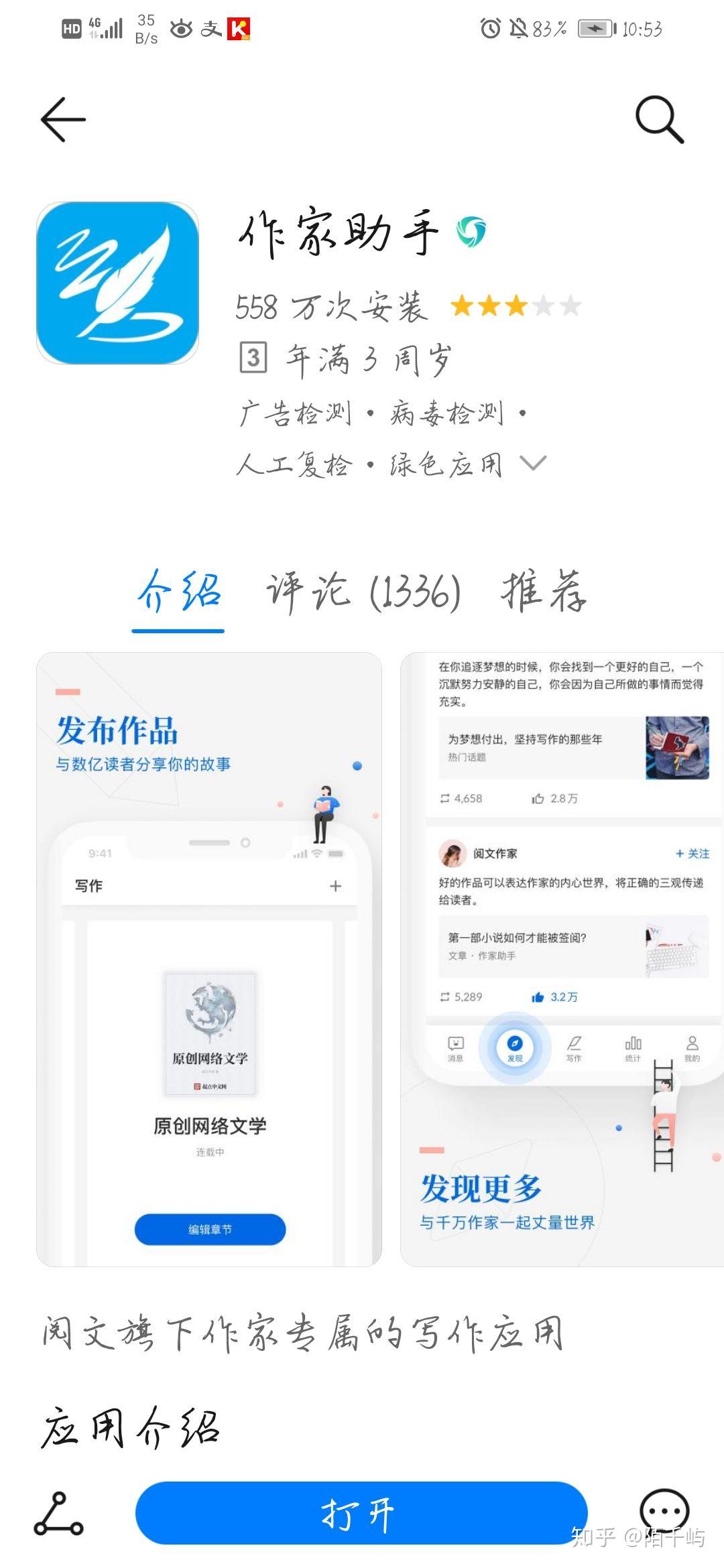
Task: Select the 介绍 tab
Action: coord(178,592)
